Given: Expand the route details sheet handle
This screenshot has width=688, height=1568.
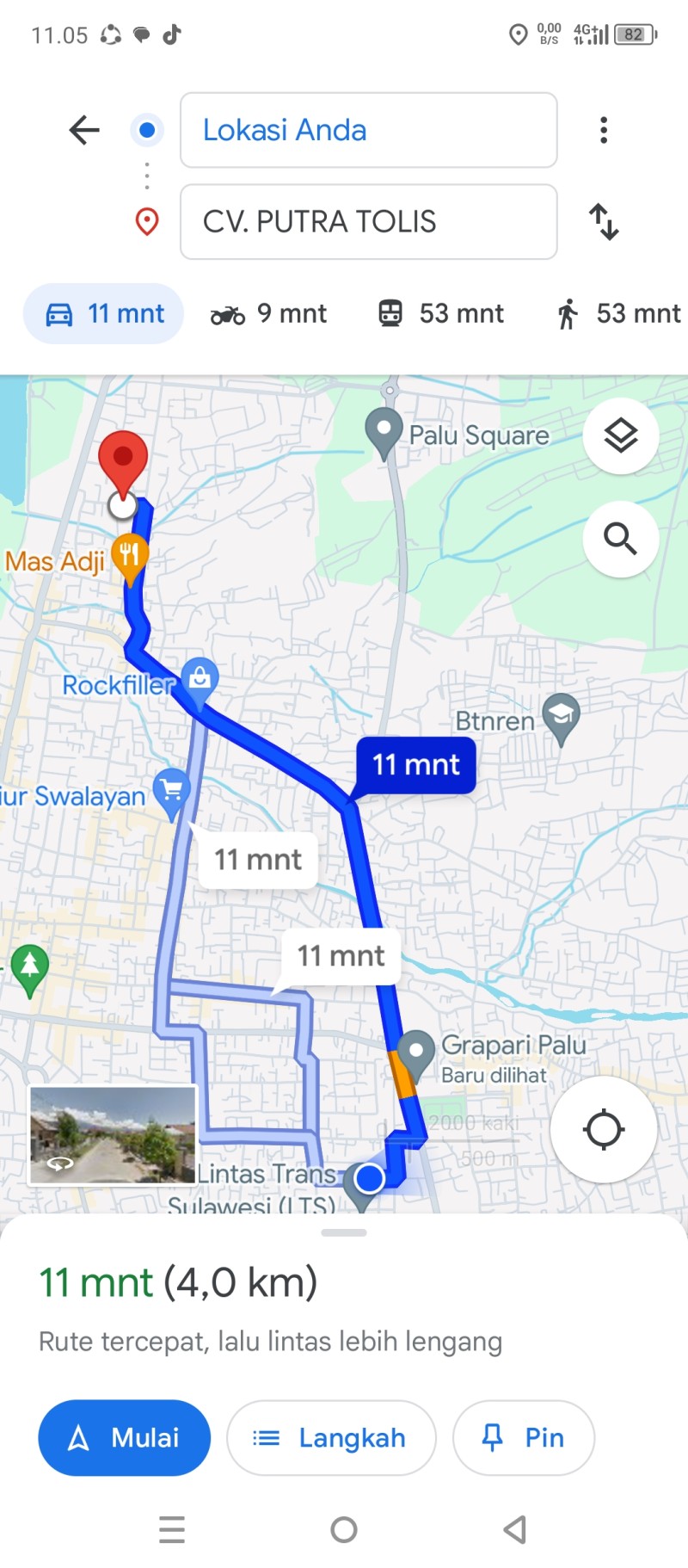Looking at the screenshot, I should coord(344,1232).
